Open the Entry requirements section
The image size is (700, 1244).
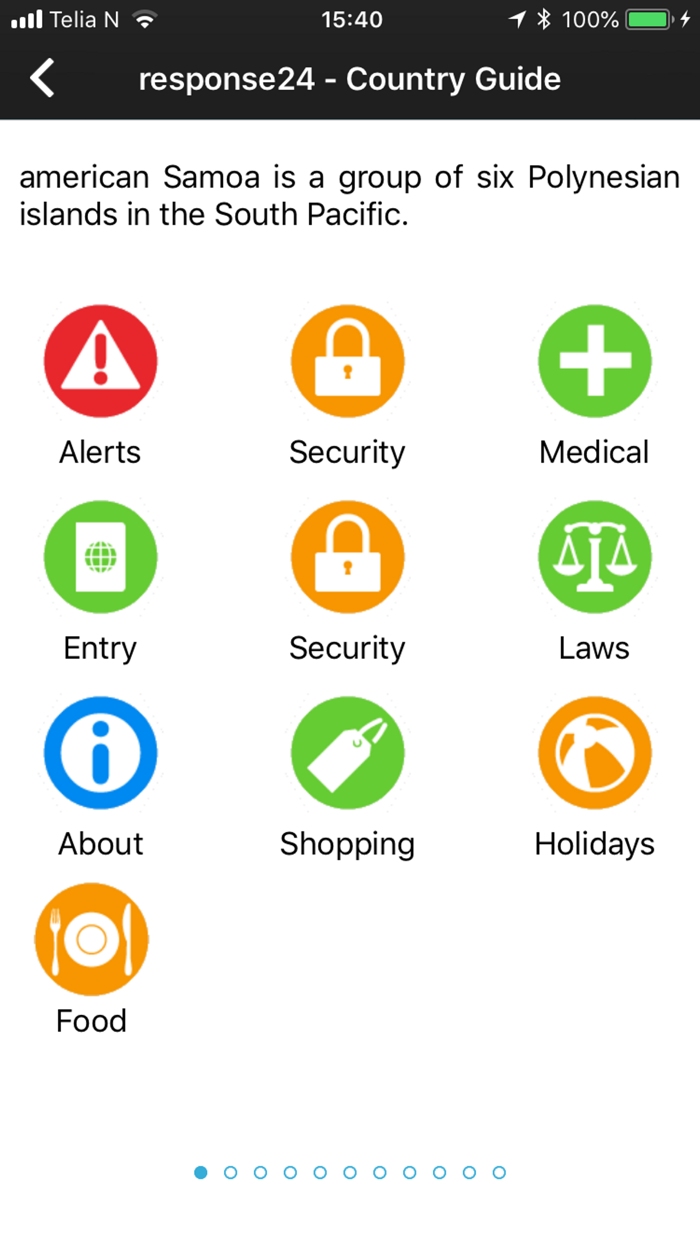pyautogui.click(x=100, y=557)
